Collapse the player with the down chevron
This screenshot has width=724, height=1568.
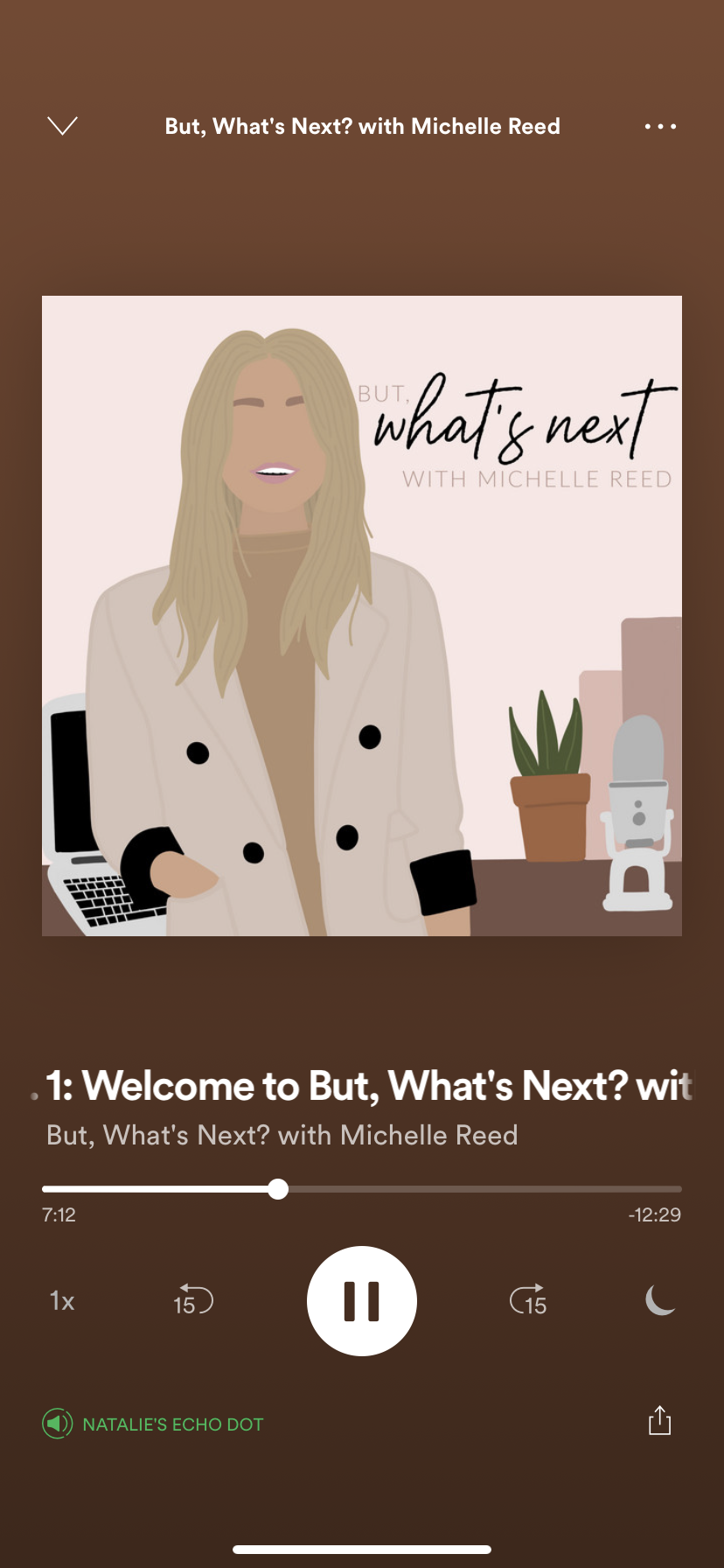[x=62, y=126]
